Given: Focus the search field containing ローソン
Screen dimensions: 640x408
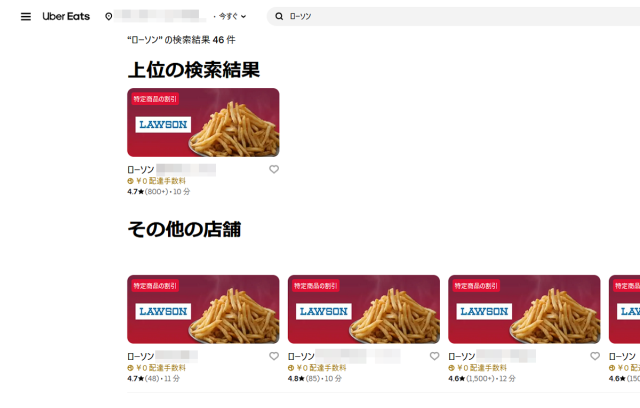Looking at the screenshot, I should tap(450, 17).
